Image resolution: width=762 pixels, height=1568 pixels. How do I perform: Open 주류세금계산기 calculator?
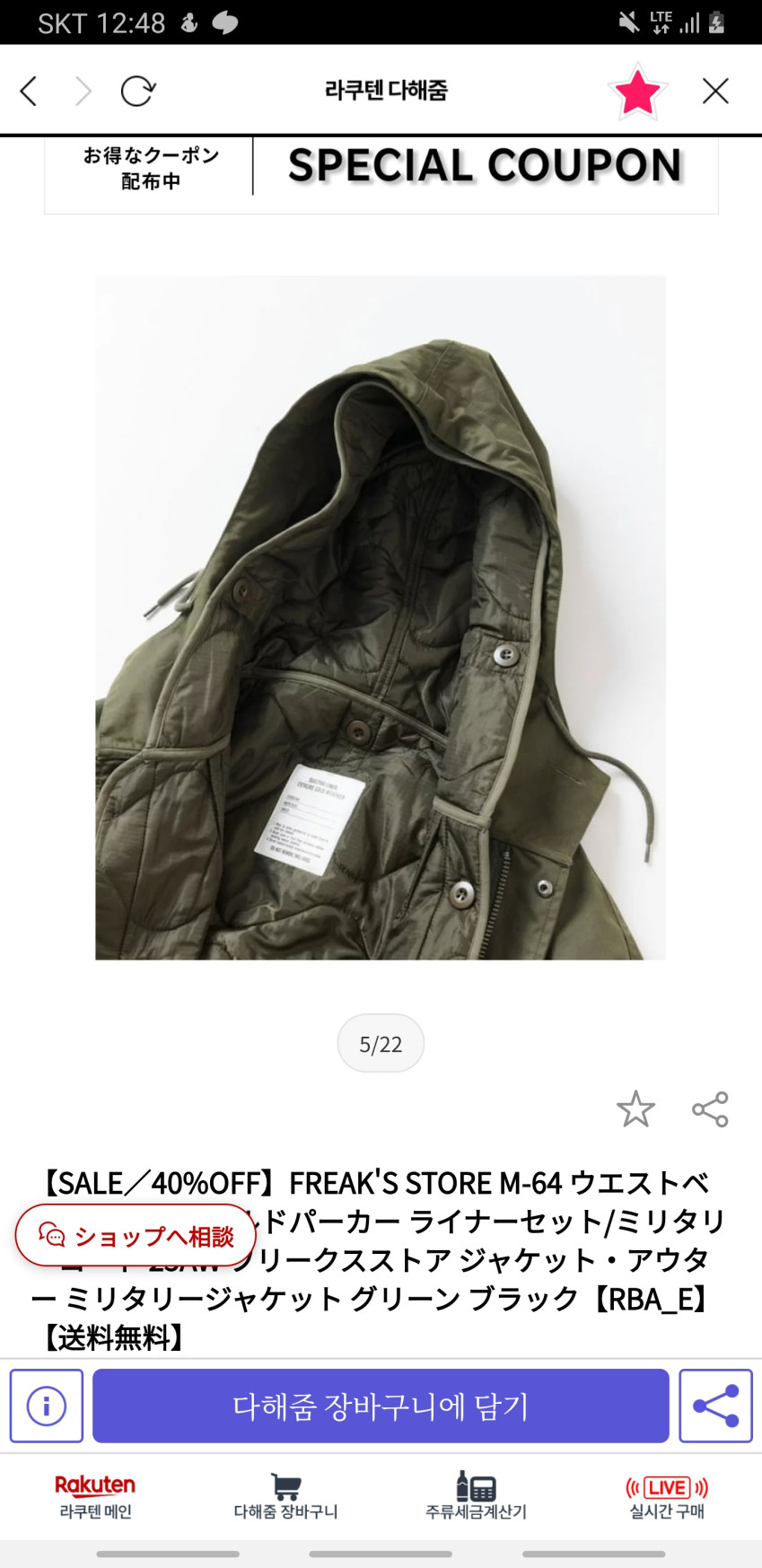coord(476,1496)
